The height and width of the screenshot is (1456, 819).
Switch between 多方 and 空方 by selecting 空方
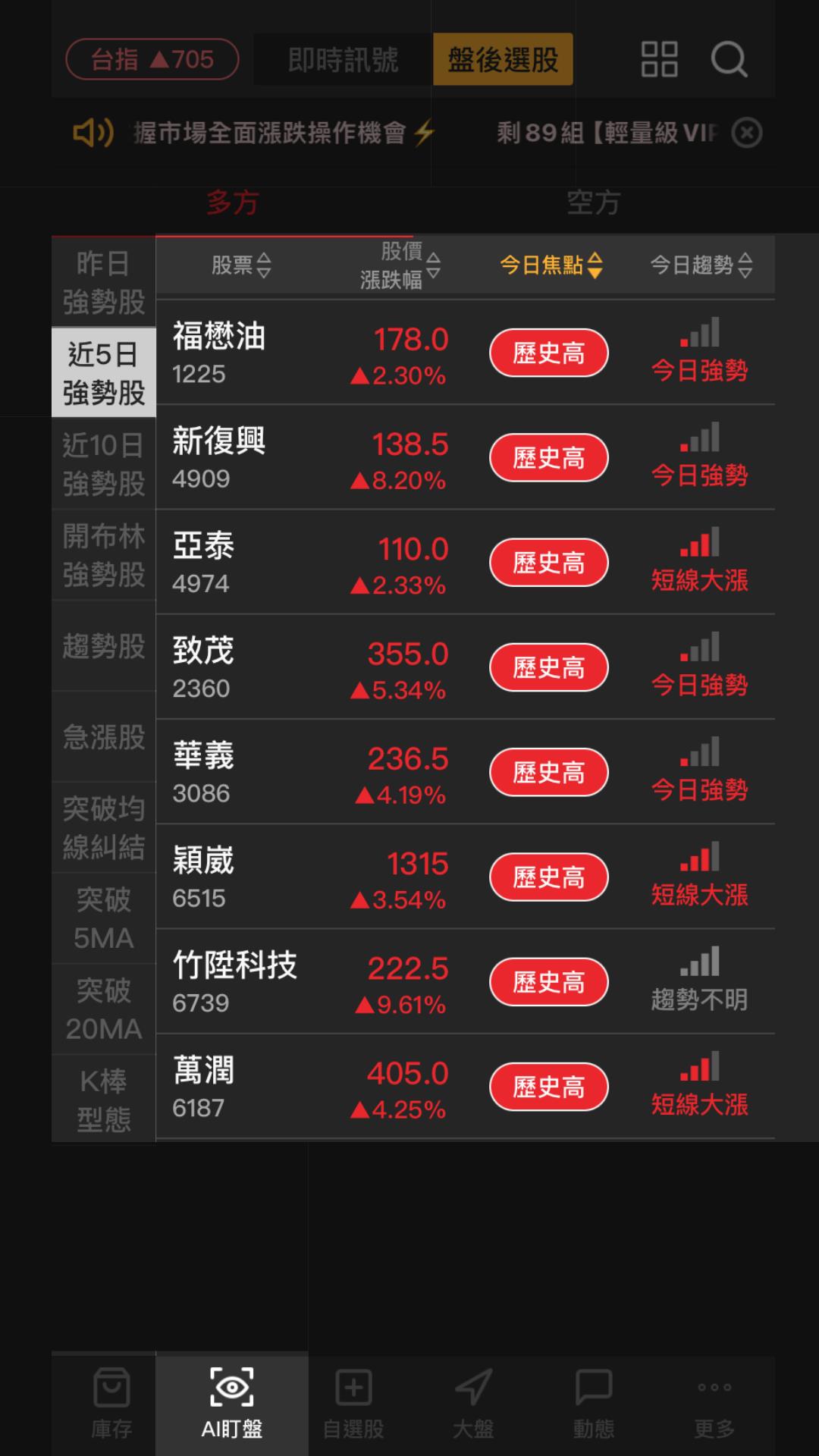point(594,202)
